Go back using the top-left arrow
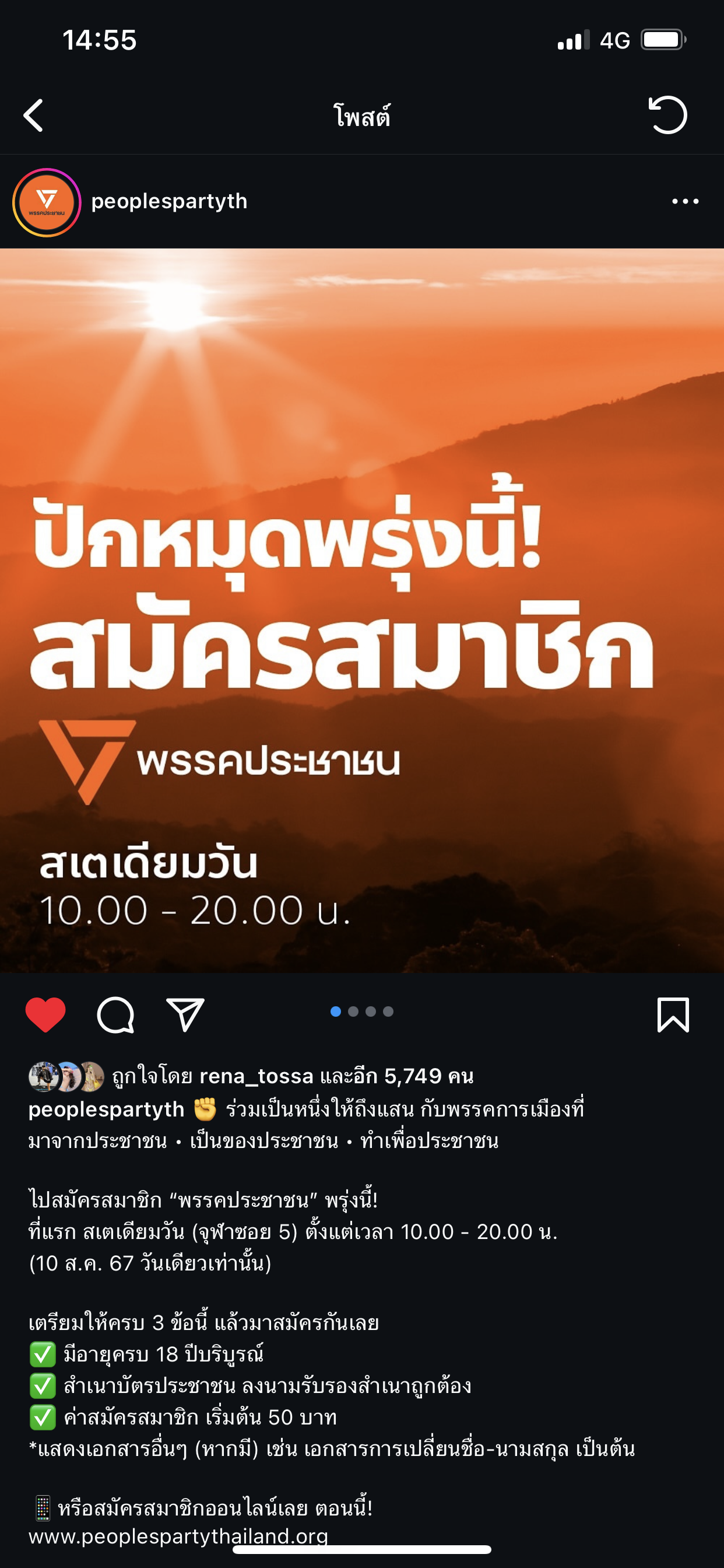The height and width of the screenshot is (1568, 724). tap(34, 115)
